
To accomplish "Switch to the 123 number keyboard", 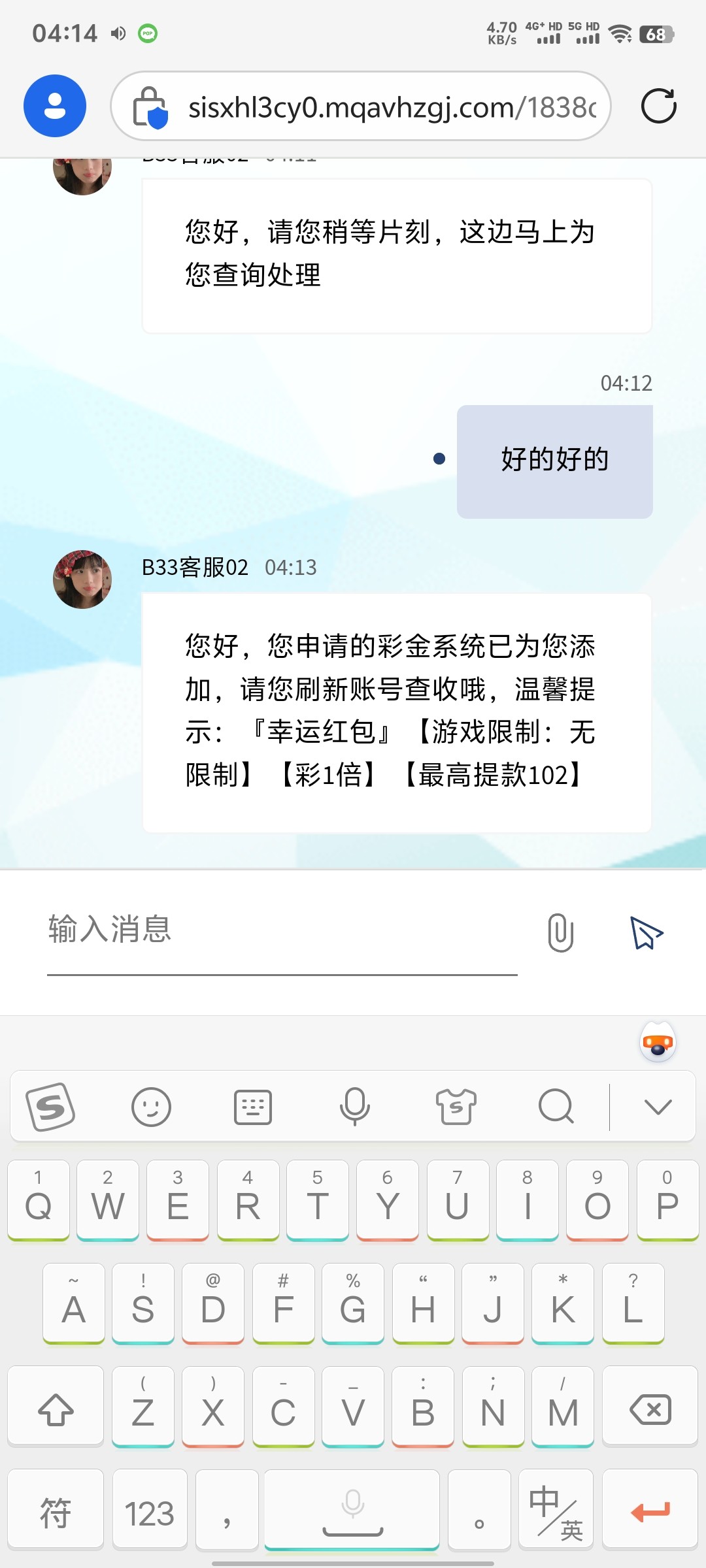I will [150, 1513].
